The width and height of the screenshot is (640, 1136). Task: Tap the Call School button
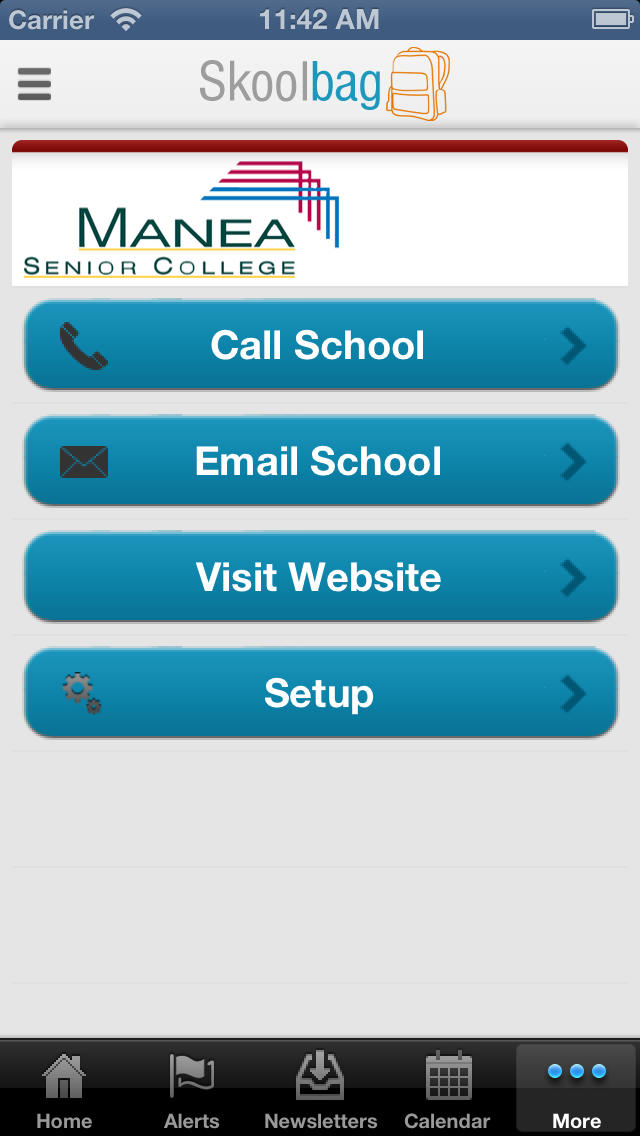[320, 345]
